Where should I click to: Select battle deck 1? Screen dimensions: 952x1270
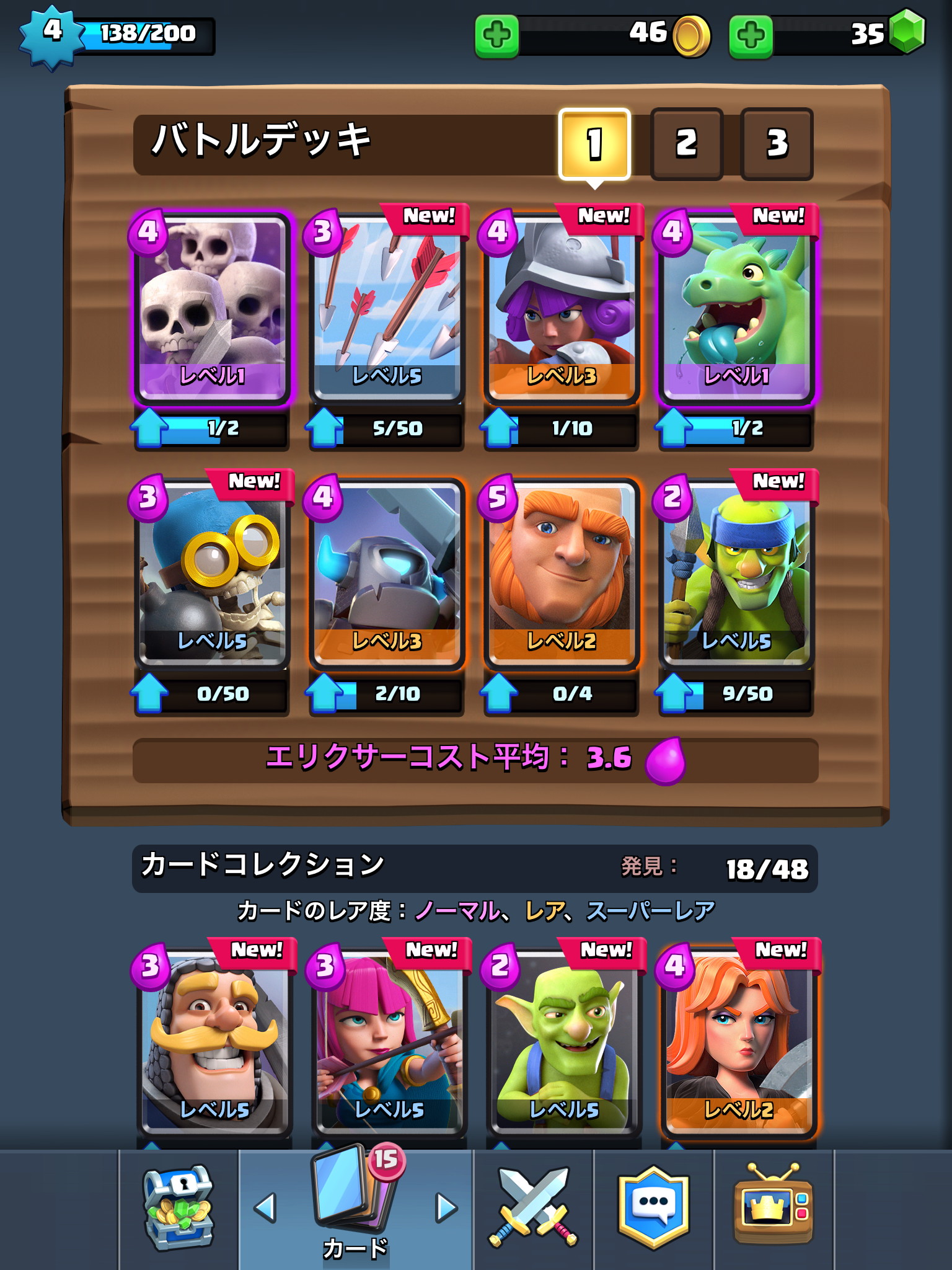pyautogui.click(x=594, y=144)
